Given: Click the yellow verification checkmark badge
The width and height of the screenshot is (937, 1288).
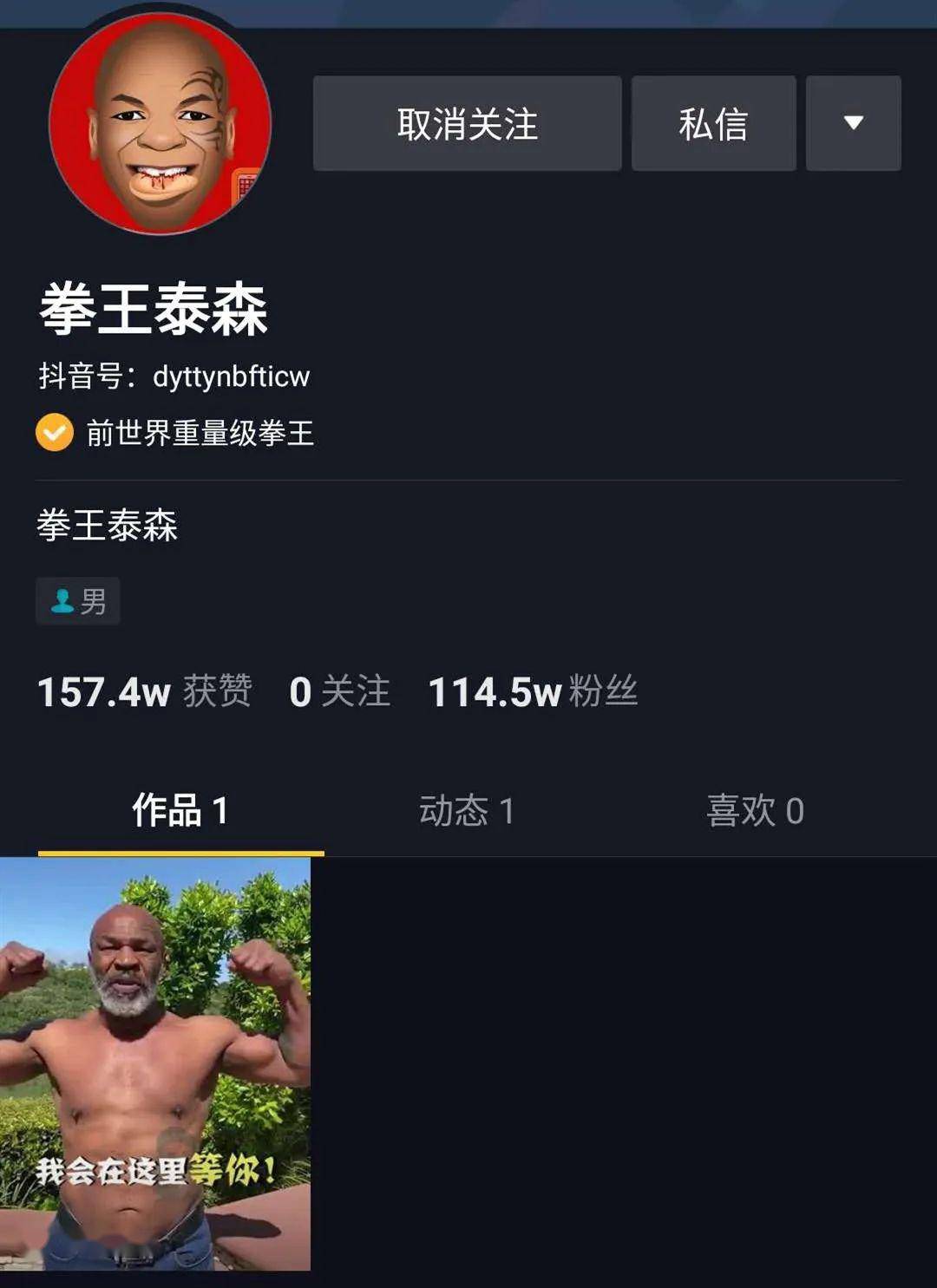Looking at the screenshot, I should tap(55, 432).
